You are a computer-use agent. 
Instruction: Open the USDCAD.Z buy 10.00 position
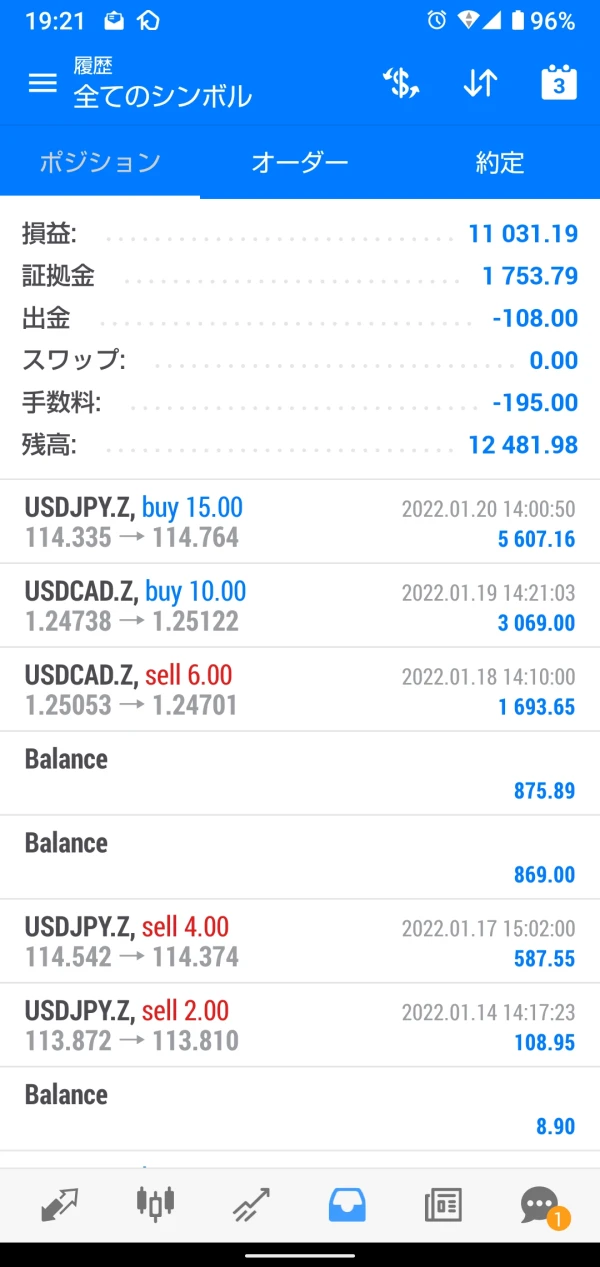click(x=300, y=606)
